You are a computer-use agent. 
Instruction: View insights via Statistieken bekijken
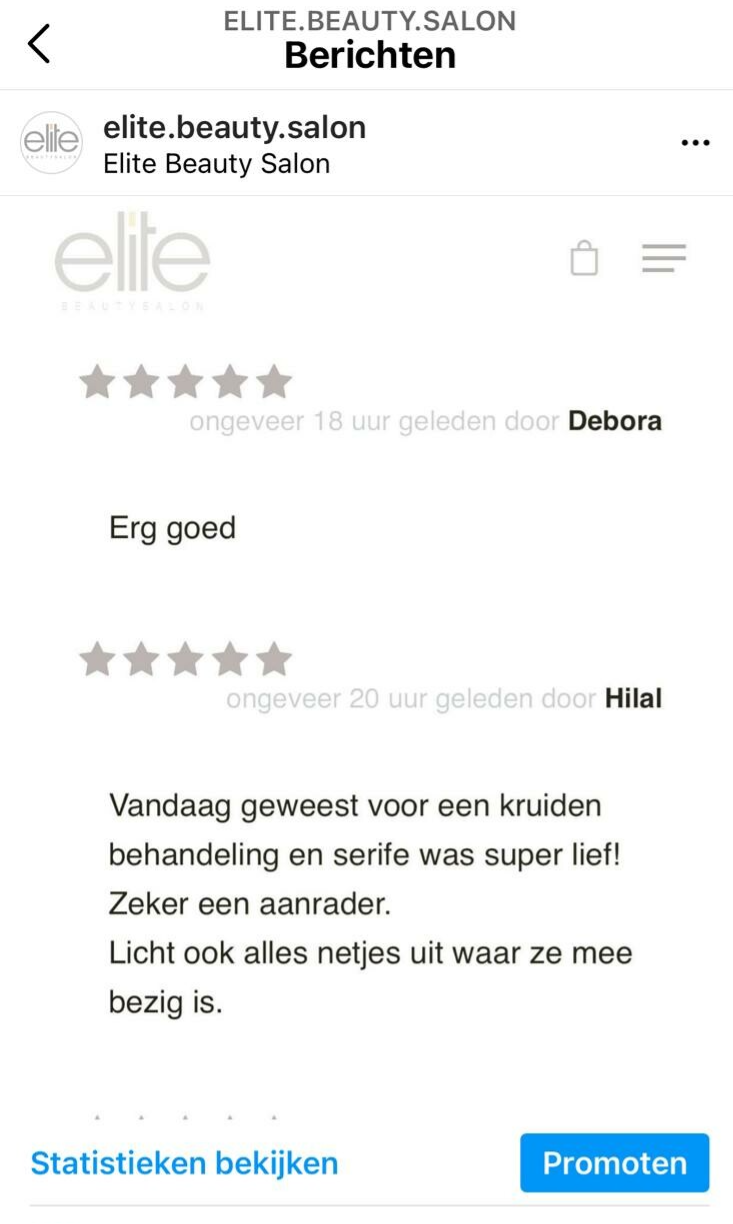tap(184, 1163)
